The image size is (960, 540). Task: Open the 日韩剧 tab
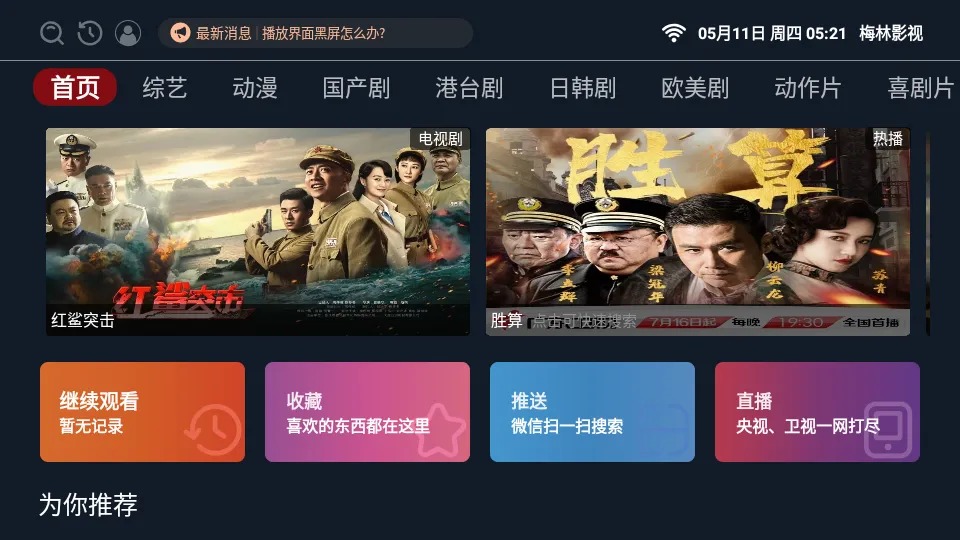[x=582, y=88]
